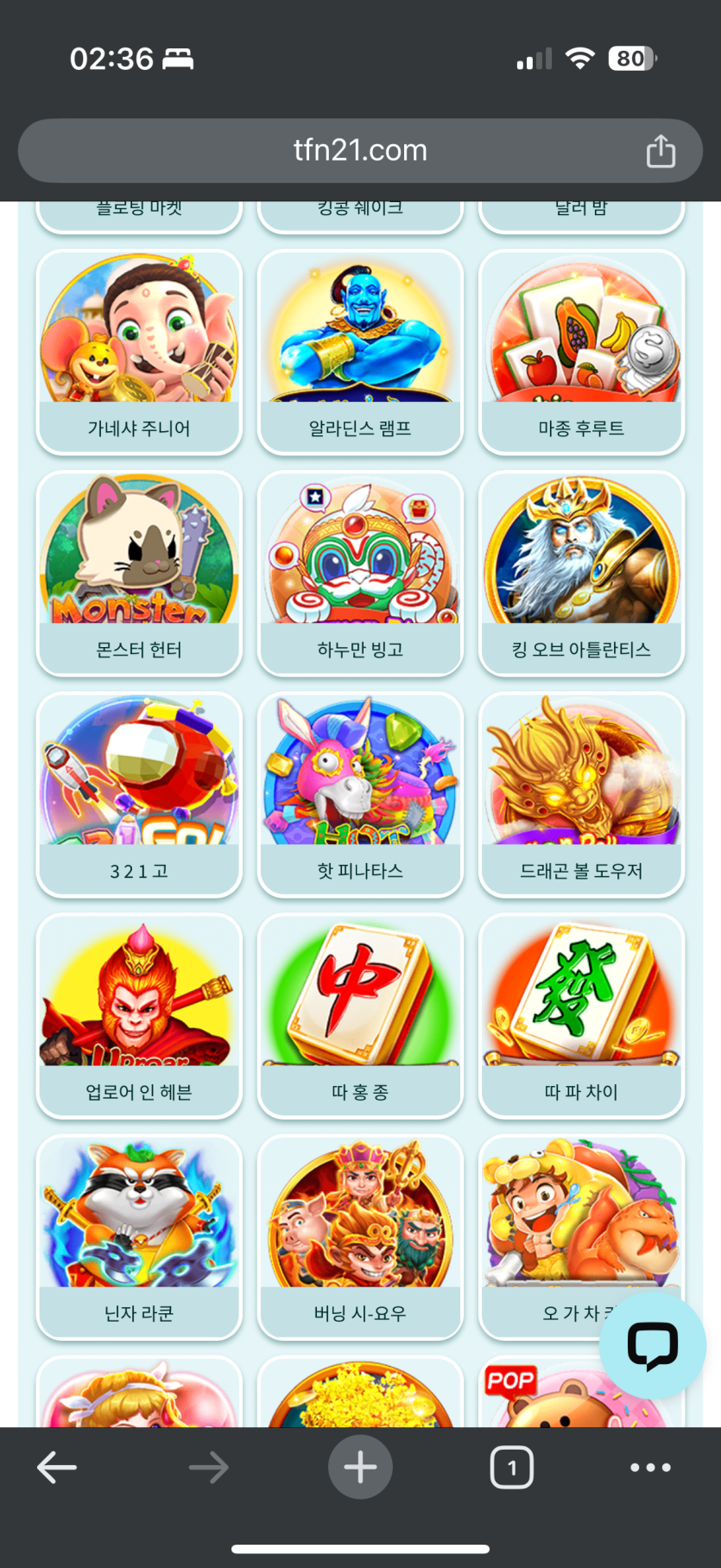Open the browser more options menu

tap(650, 1467)
